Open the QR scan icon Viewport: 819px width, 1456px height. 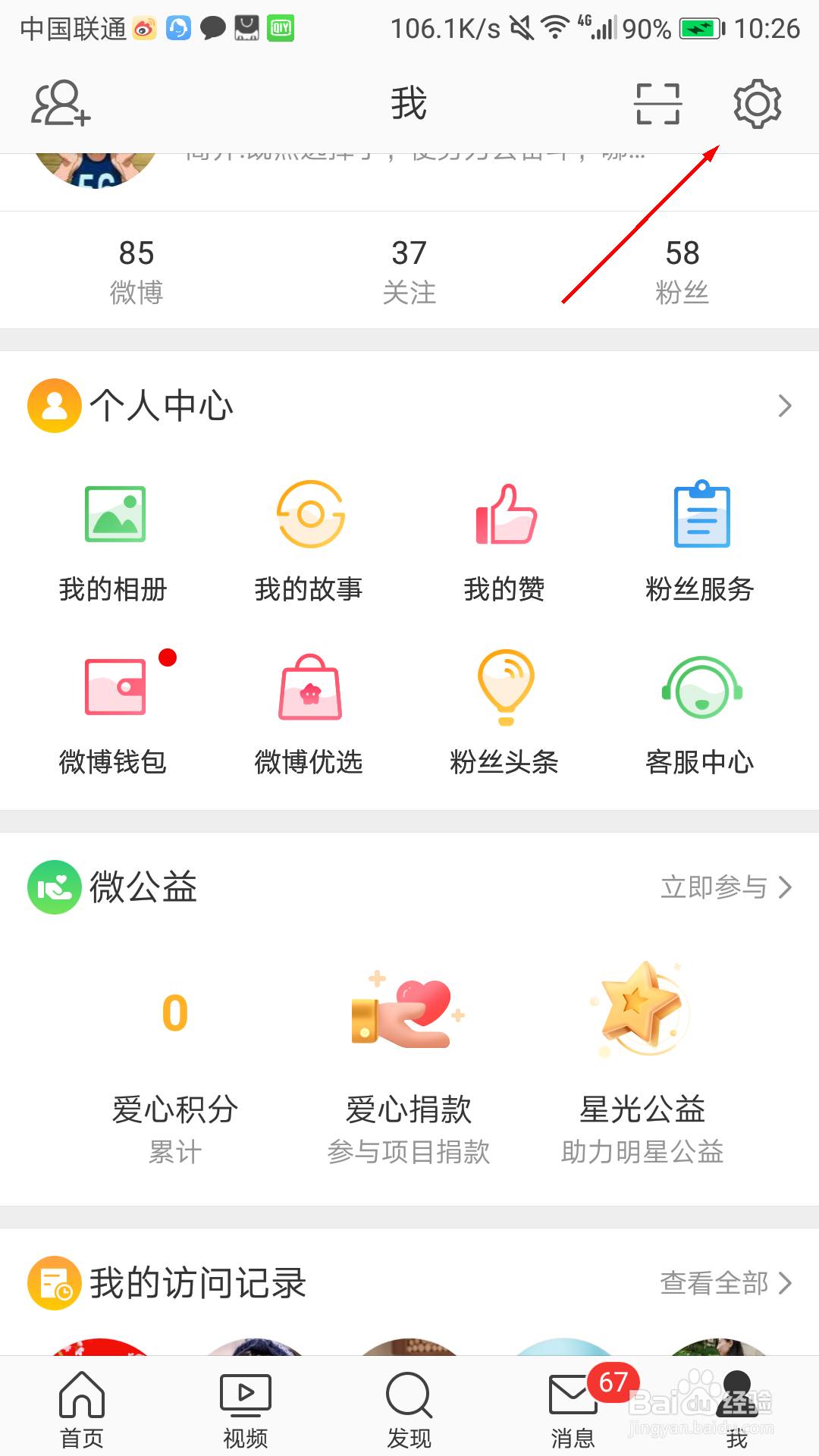click(657, 104)
